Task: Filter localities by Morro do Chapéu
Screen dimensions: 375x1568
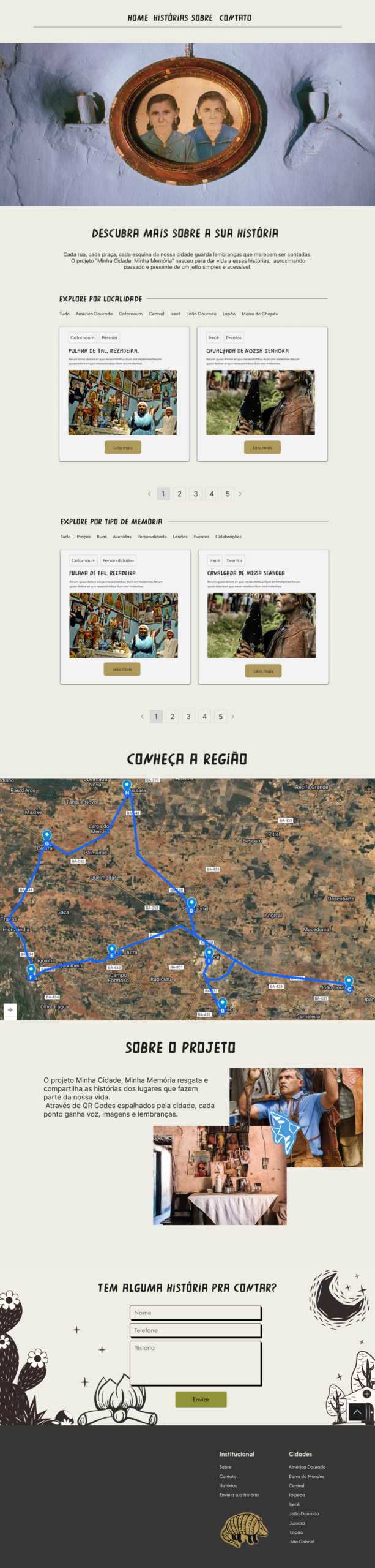Action: click(x=259, y=314)
